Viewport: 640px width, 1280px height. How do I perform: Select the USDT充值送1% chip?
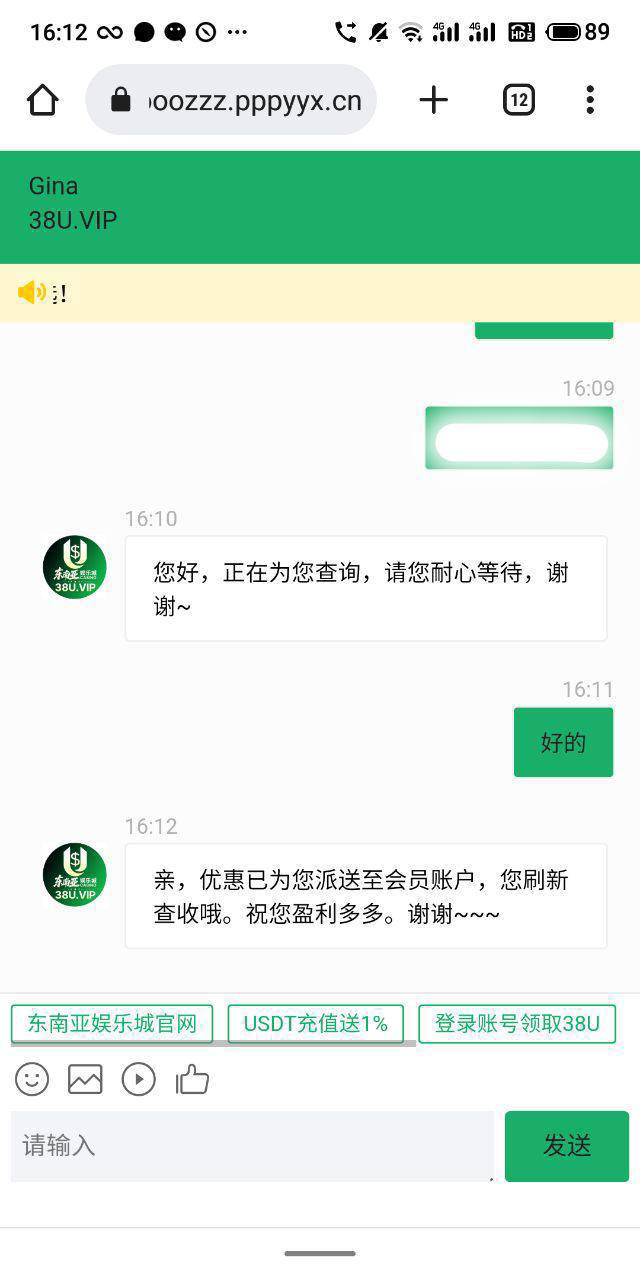click(315, 1024)
